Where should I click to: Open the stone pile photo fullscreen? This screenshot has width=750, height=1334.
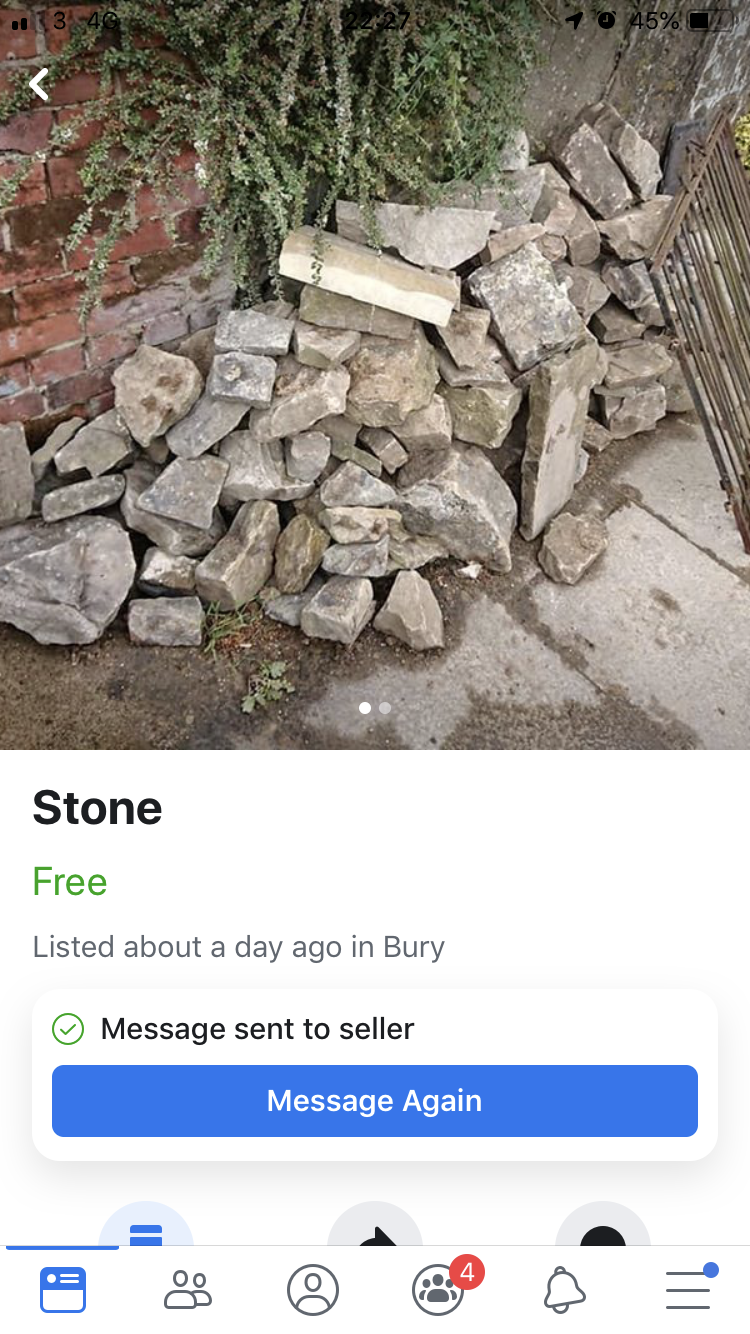375,400
